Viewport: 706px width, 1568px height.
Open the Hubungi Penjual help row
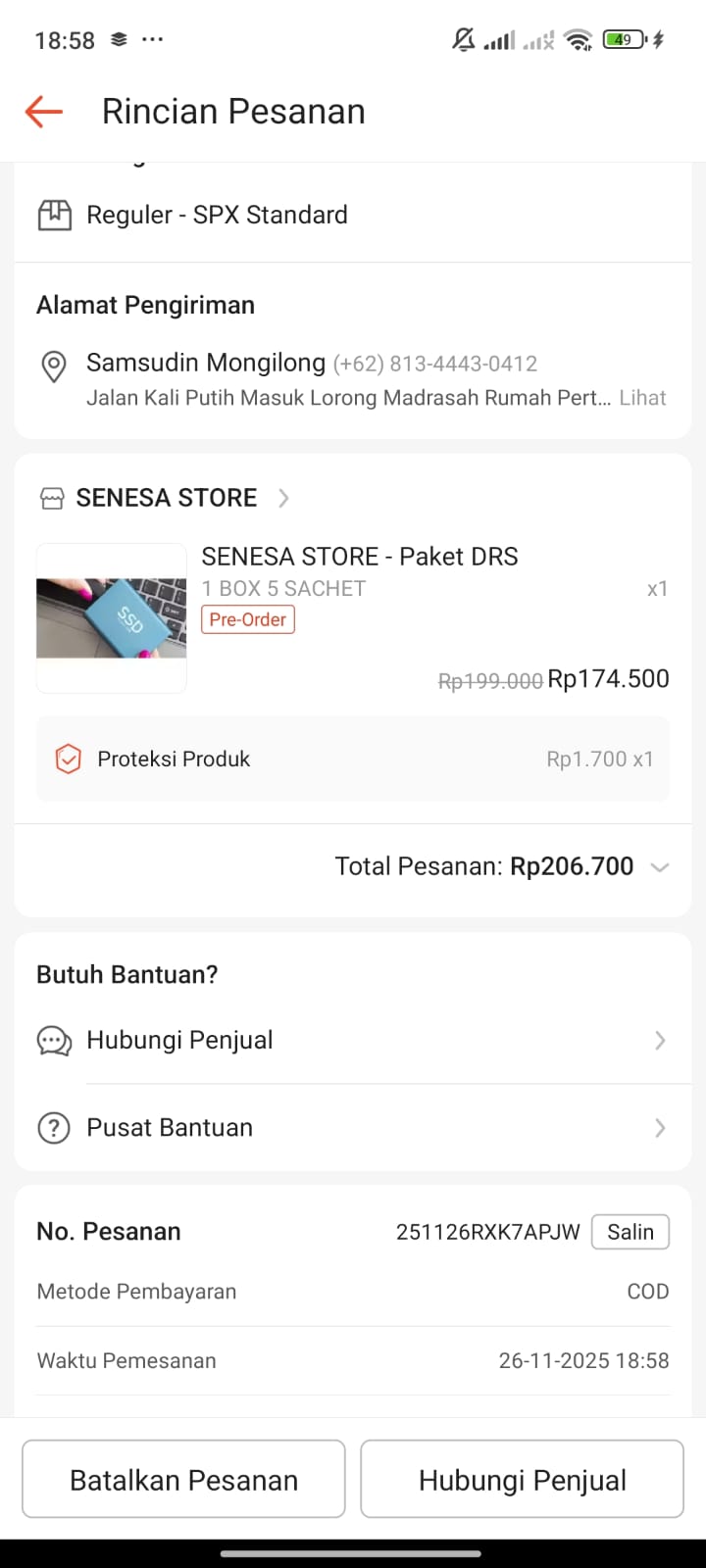coord(353,1040)
